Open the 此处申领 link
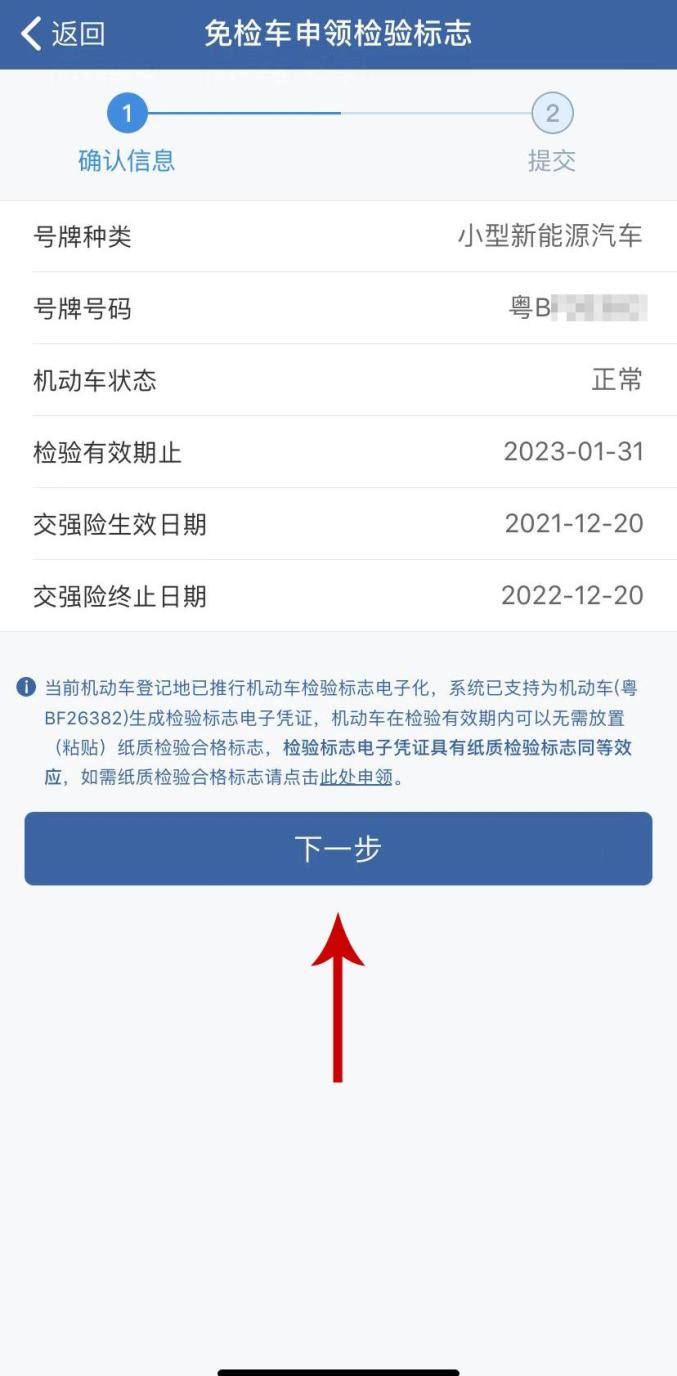Viewport: 677px width, 1376px height. click(x=356, y=777)
